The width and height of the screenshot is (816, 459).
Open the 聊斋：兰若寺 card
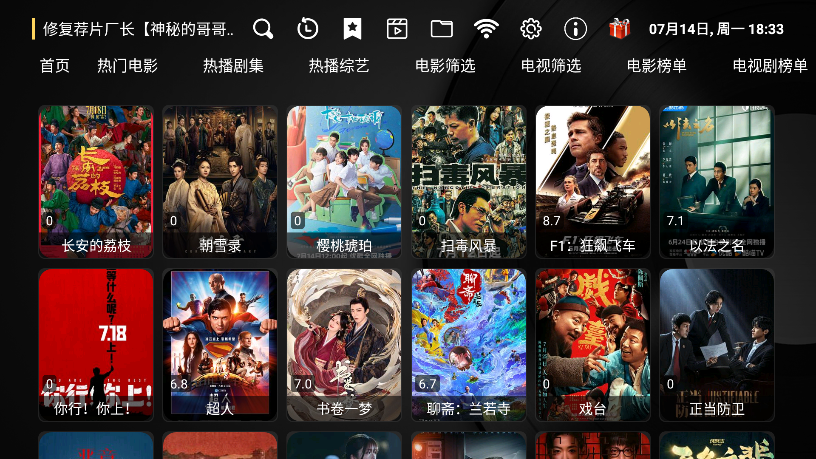[x=469, y=345]
